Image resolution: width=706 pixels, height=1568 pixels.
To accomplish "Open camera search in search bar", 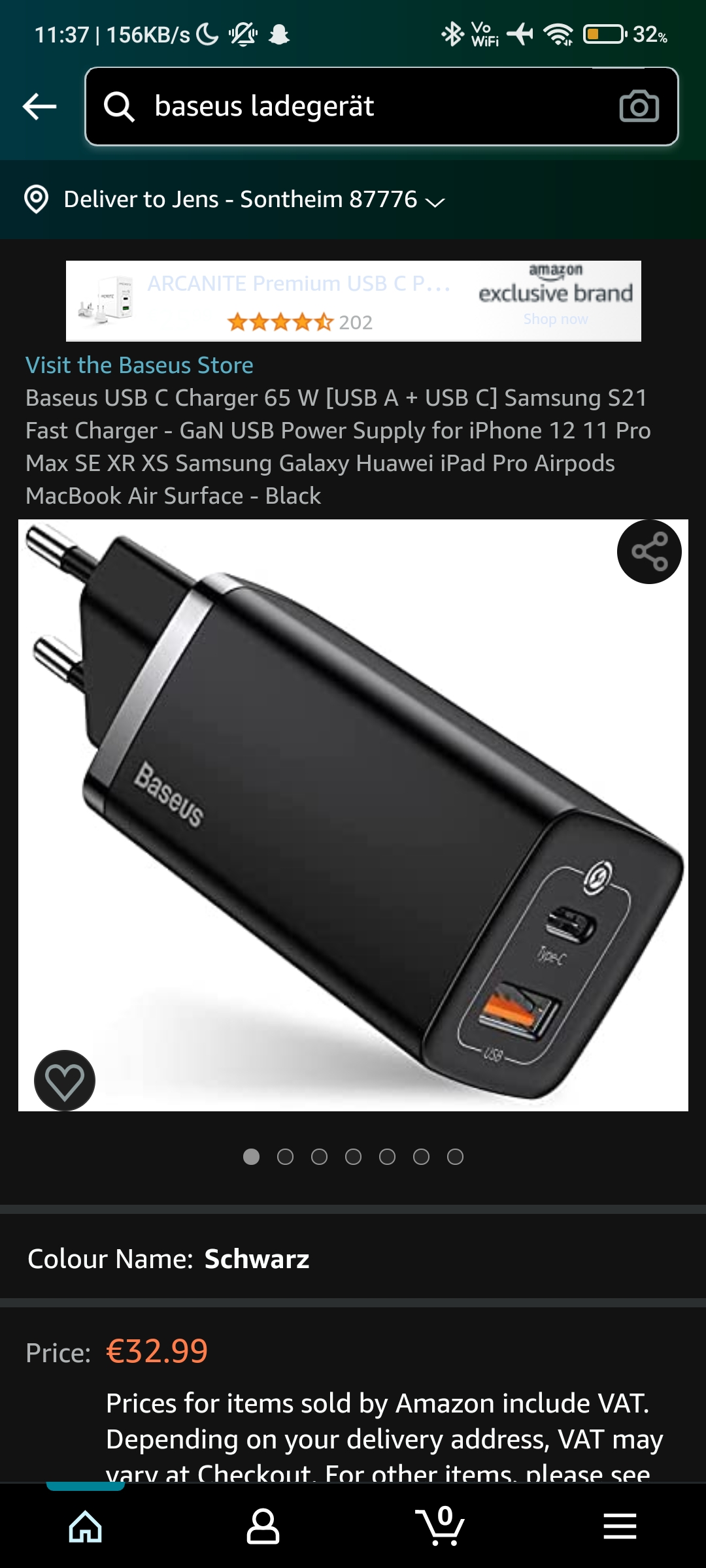I will click(x=639, y=106).
